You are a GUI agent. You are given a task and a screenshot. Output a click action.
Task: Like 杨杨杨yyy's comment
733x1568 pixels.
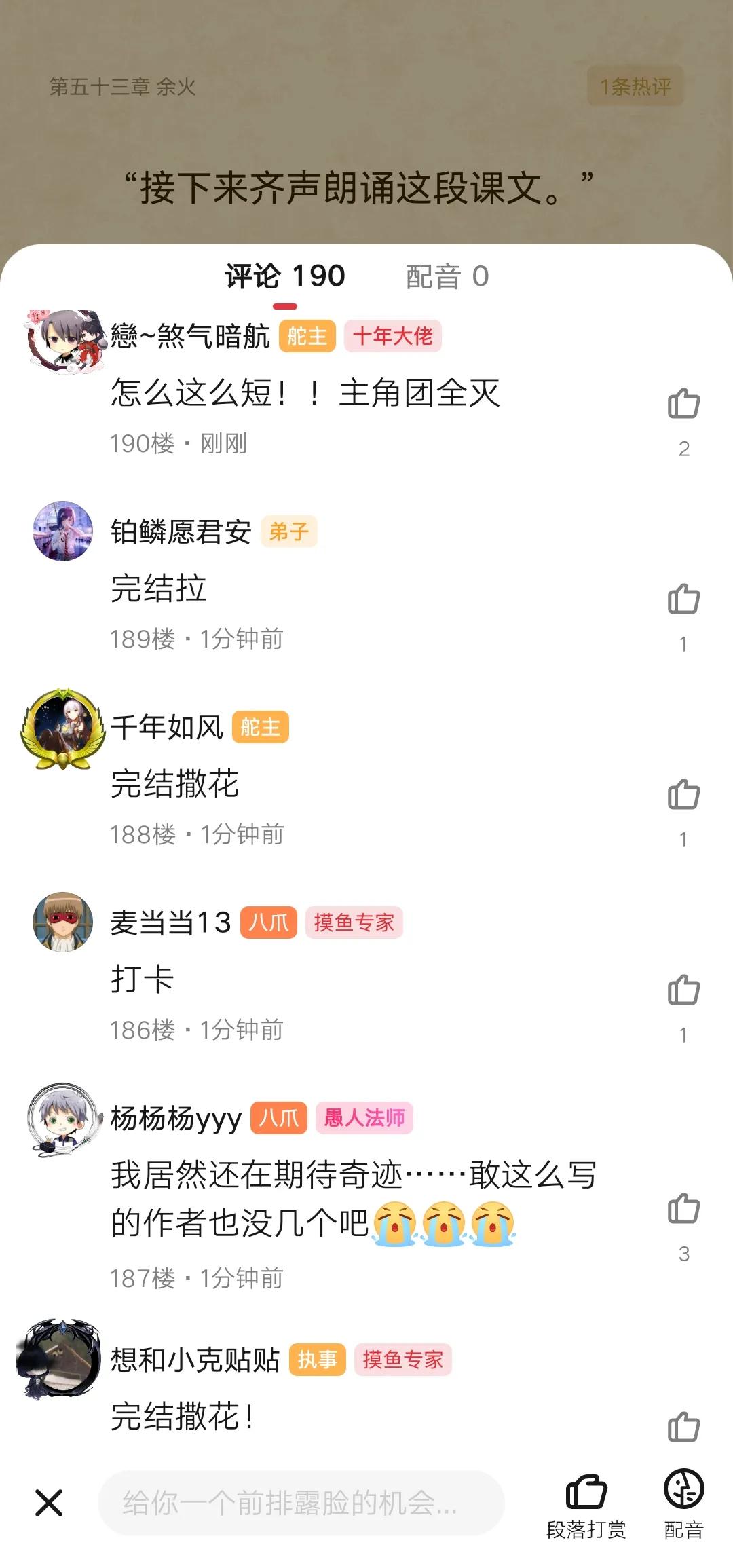tap(683, 1209)
